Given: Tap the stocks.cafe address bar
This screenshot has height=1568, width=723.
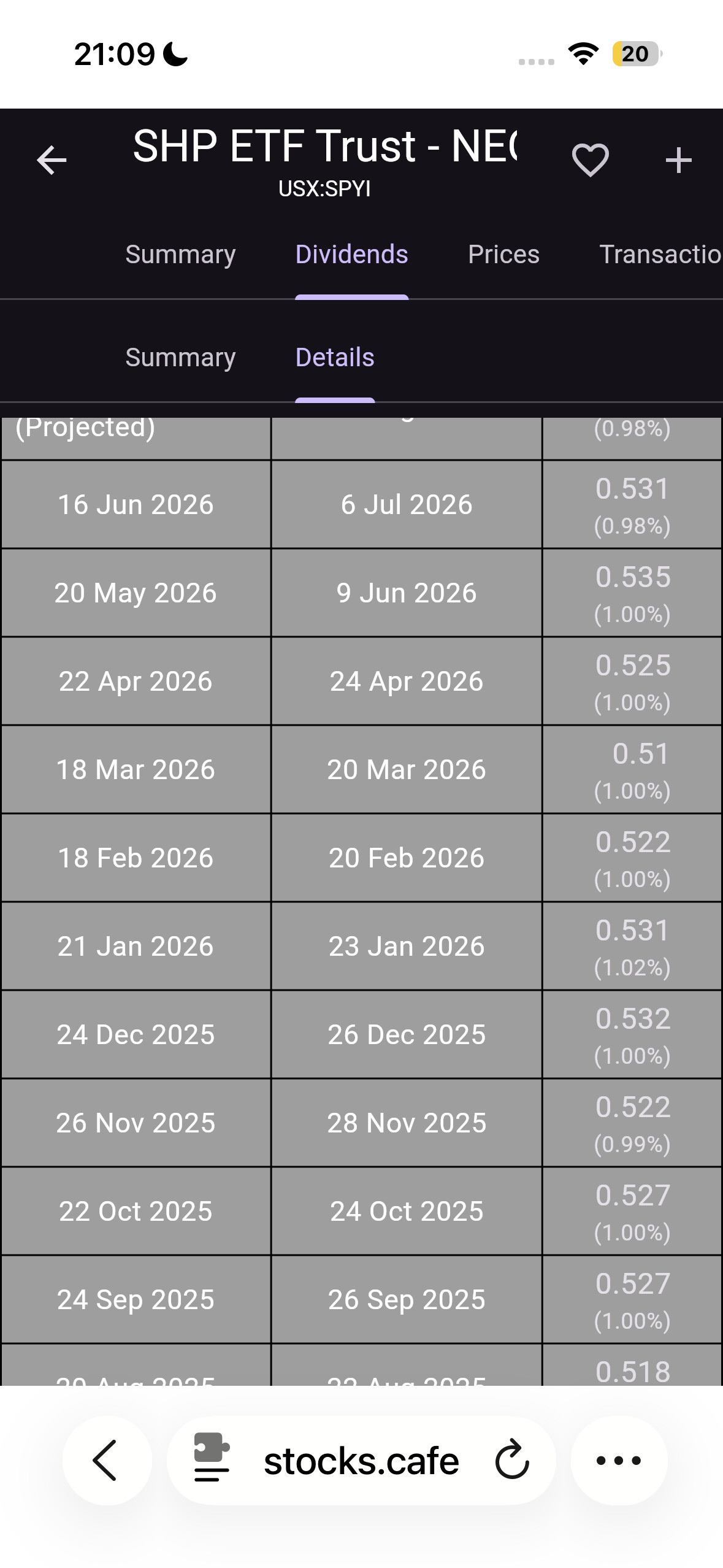Looking at the screenshot, I should [361, 1460].
